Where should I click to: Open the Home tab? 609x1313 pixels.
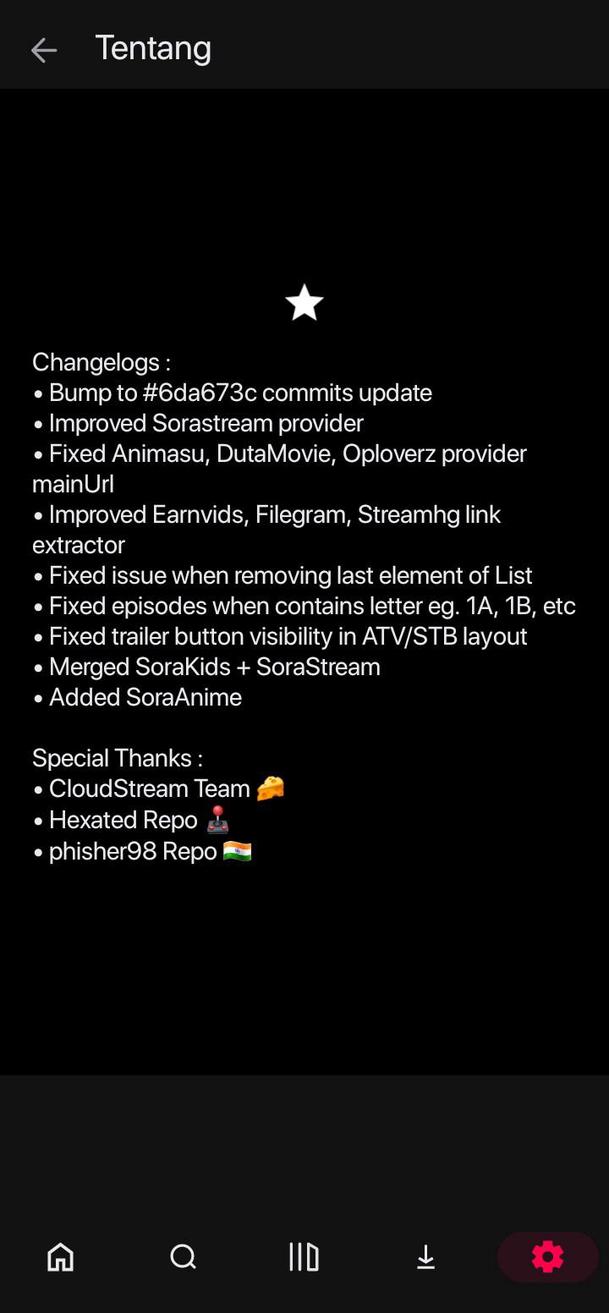pyautogui.click(x=61, y=1256)
